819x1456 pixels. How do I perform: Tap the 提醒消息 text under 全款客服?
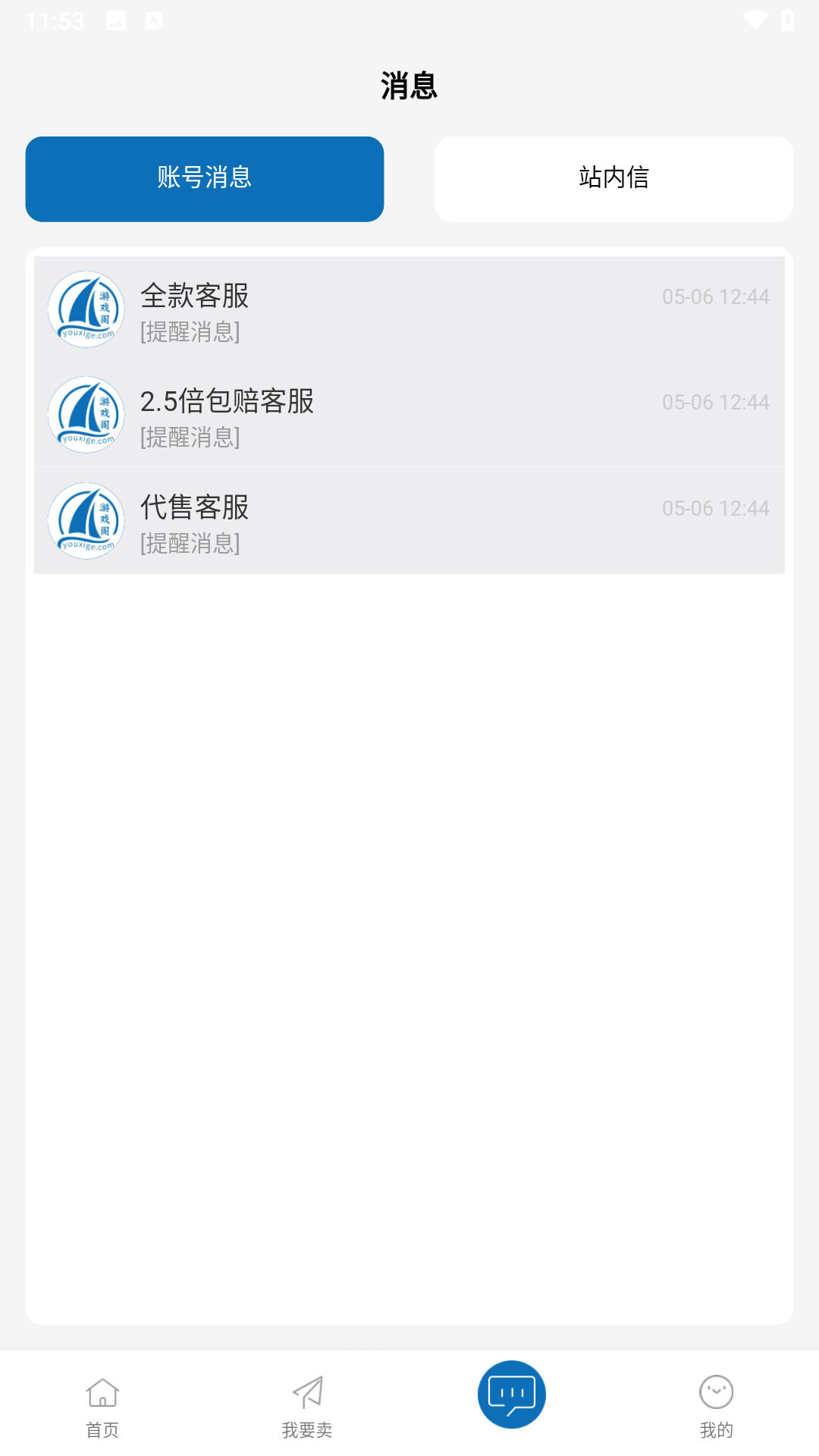(190, 331)
